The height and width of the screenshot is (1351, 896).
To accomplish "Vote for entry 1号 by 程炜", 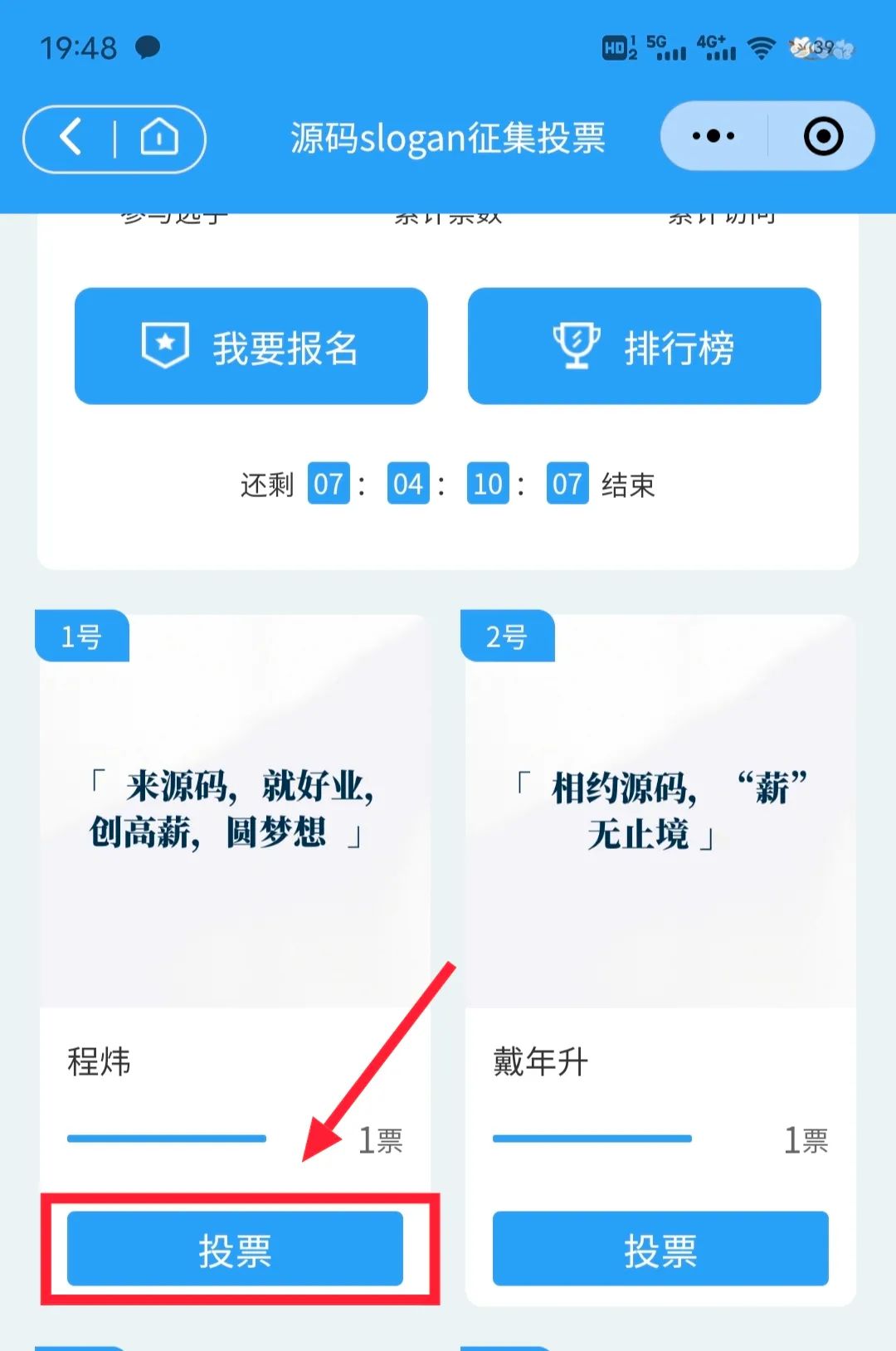I will click(x=235, y=1249).
